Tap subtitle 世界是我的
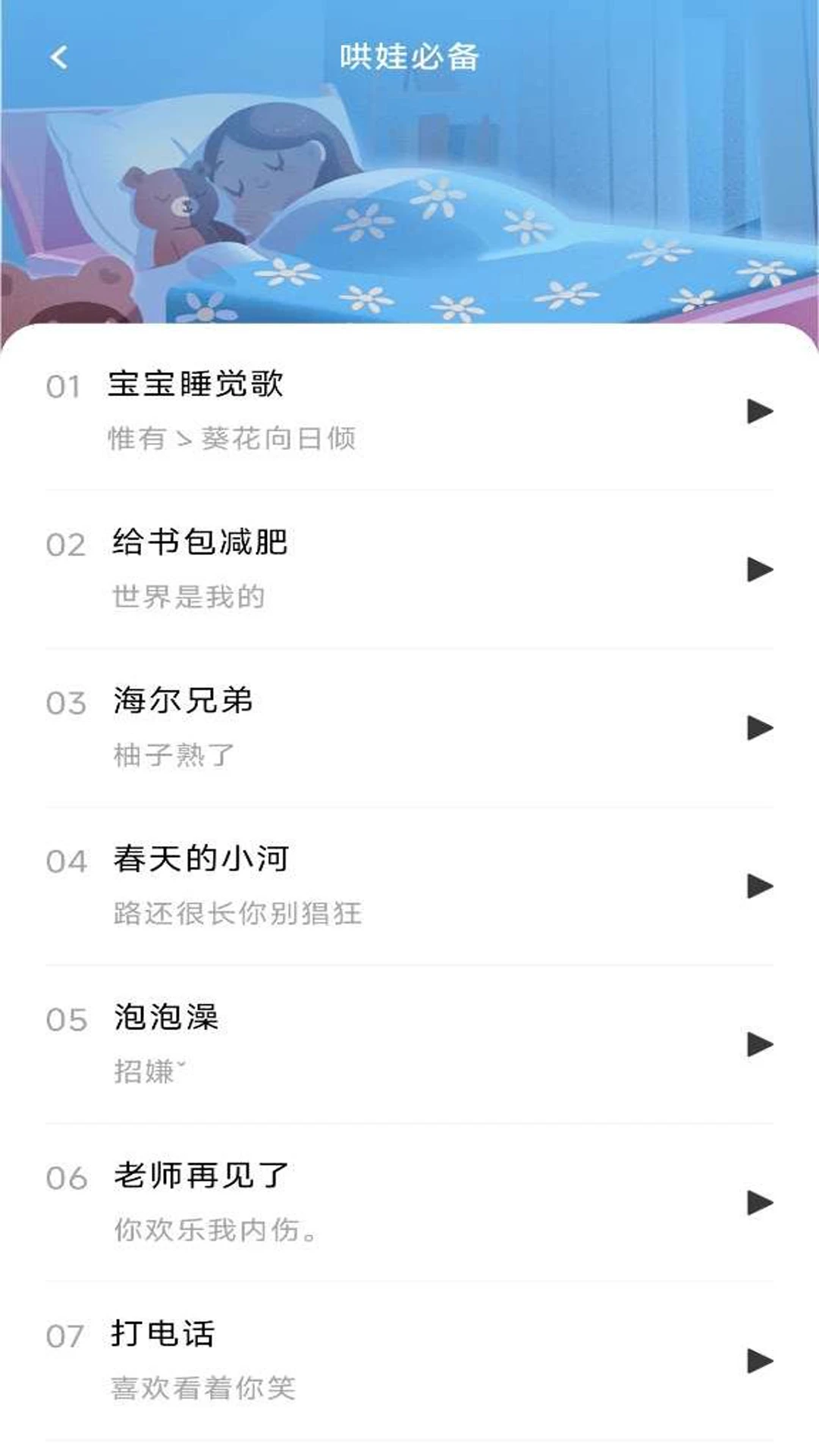Viewport: 819px width, 1456px height. point(190,597)
